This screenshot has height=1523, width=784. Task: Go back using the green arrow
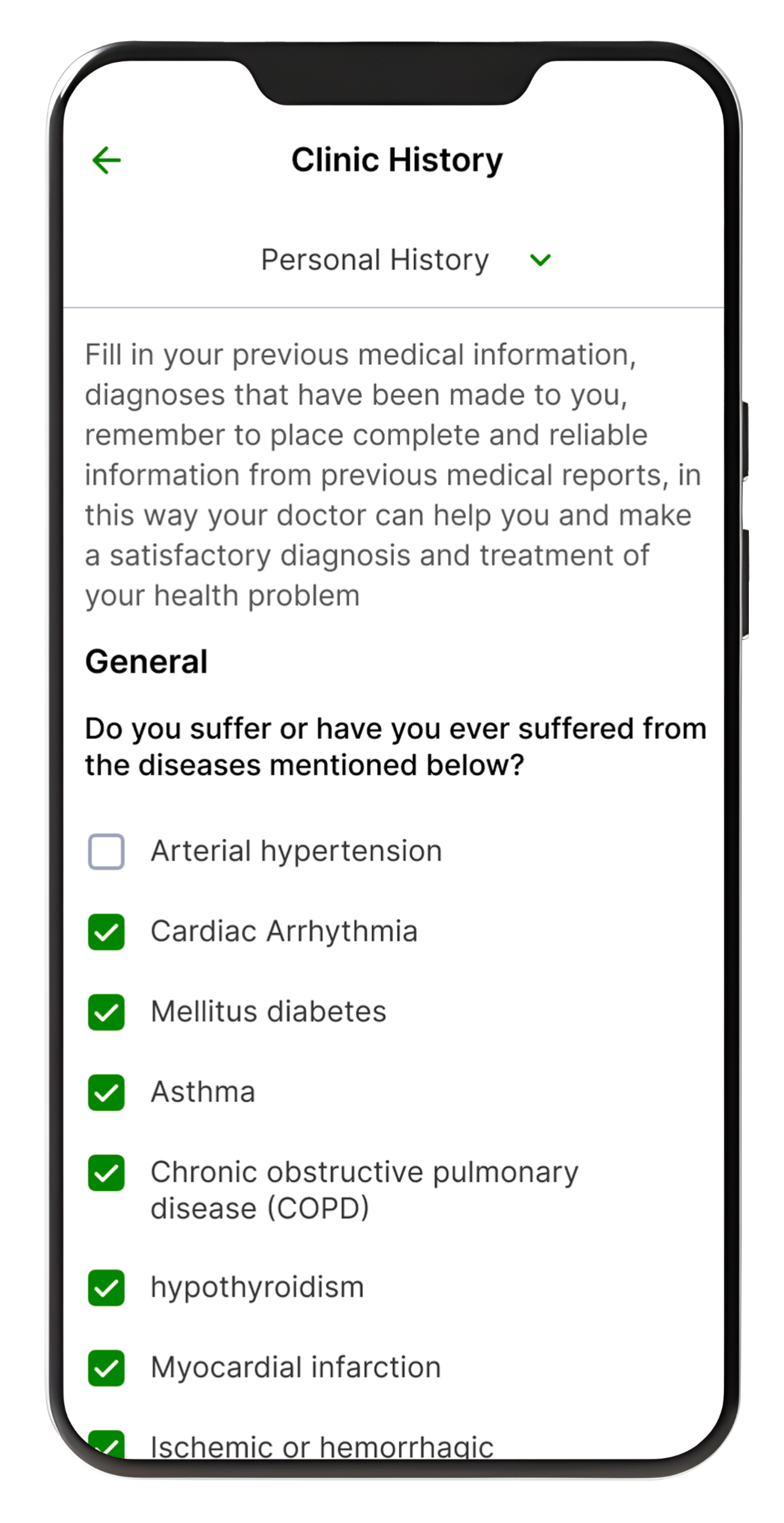[107, 160]
